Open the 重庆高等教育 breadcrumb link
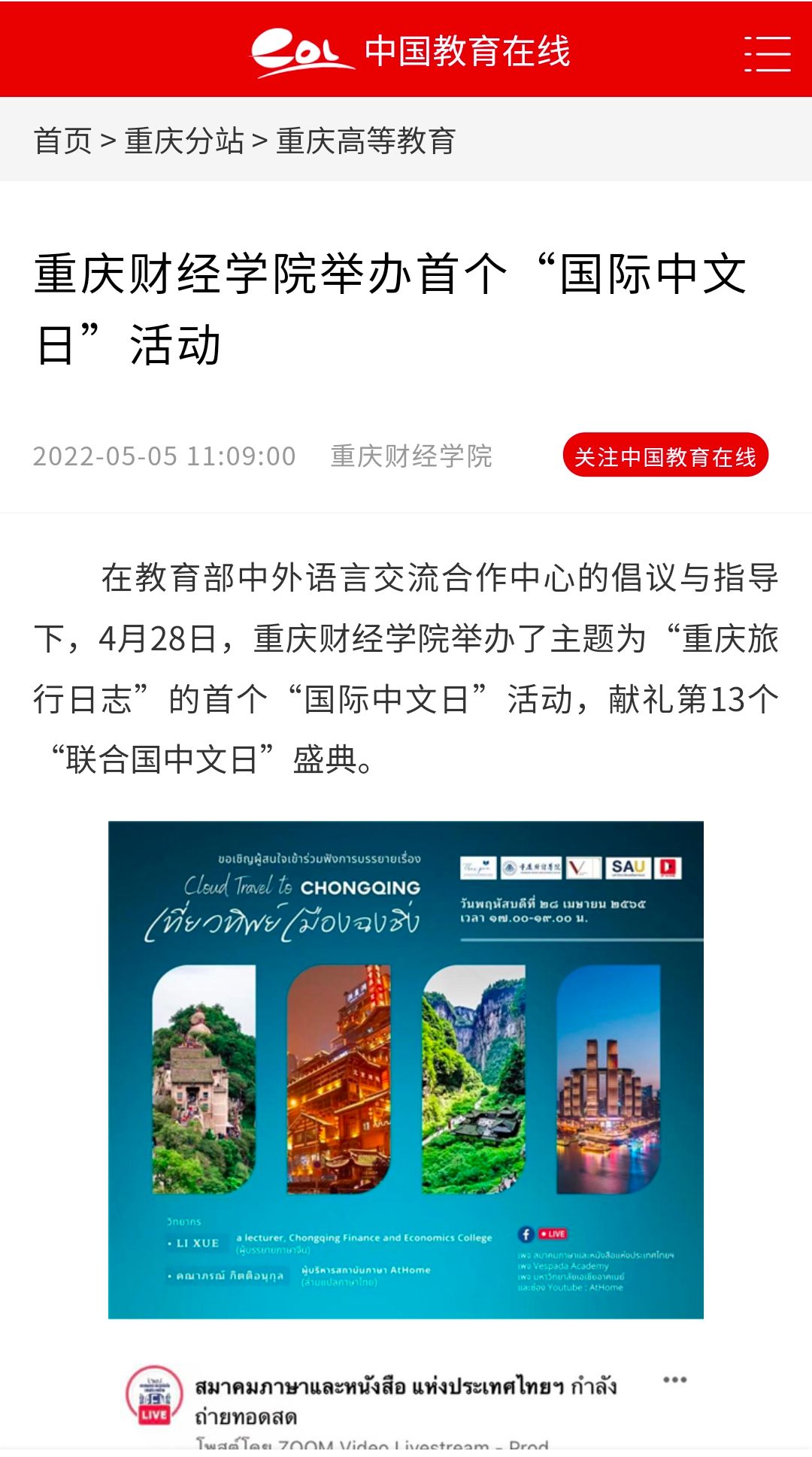Screen dimensions: 812x1457 click(x=365, y=141)
